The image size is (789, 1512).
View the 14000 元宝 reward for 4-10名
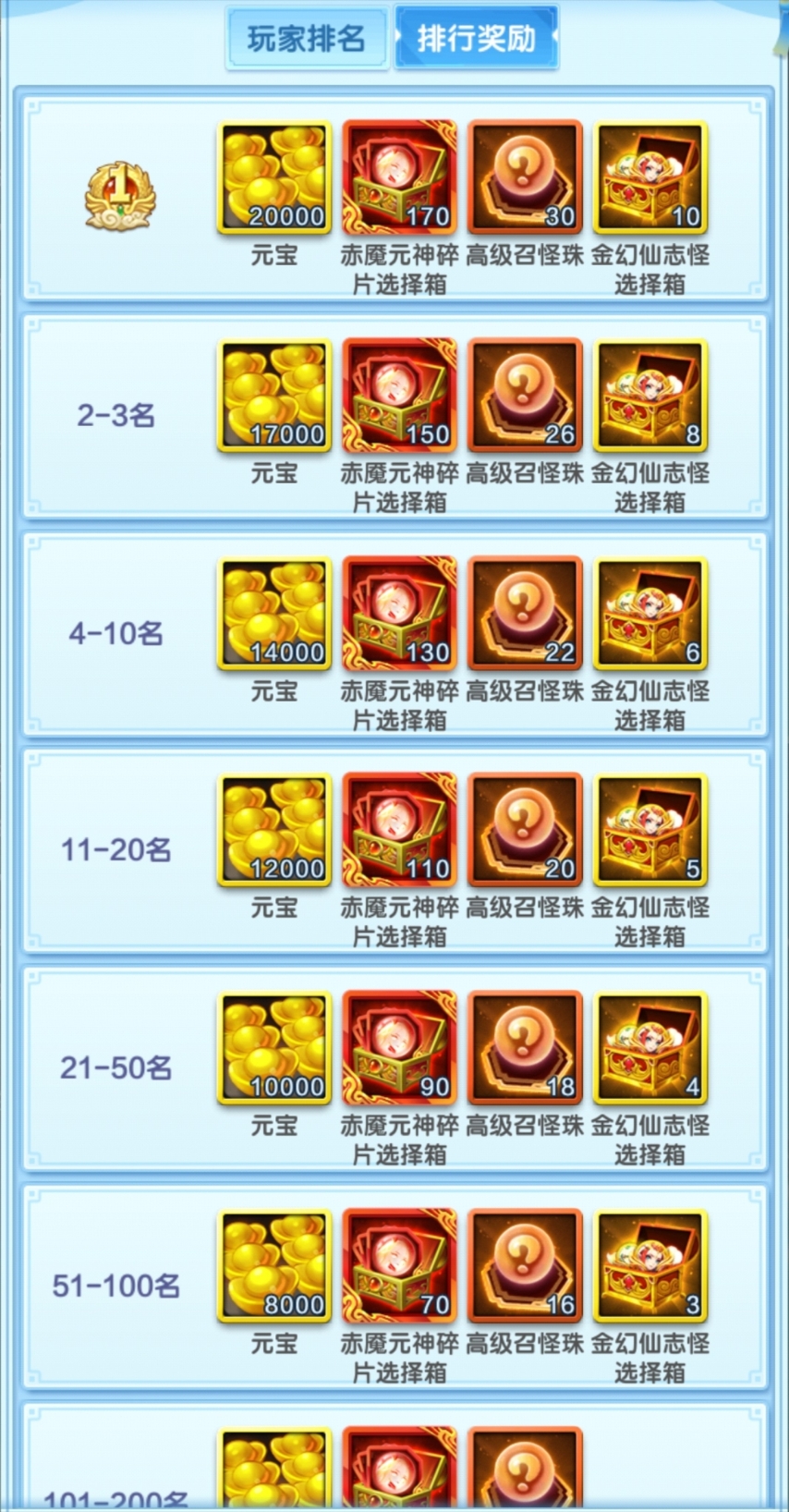click(x=274, y=614)
